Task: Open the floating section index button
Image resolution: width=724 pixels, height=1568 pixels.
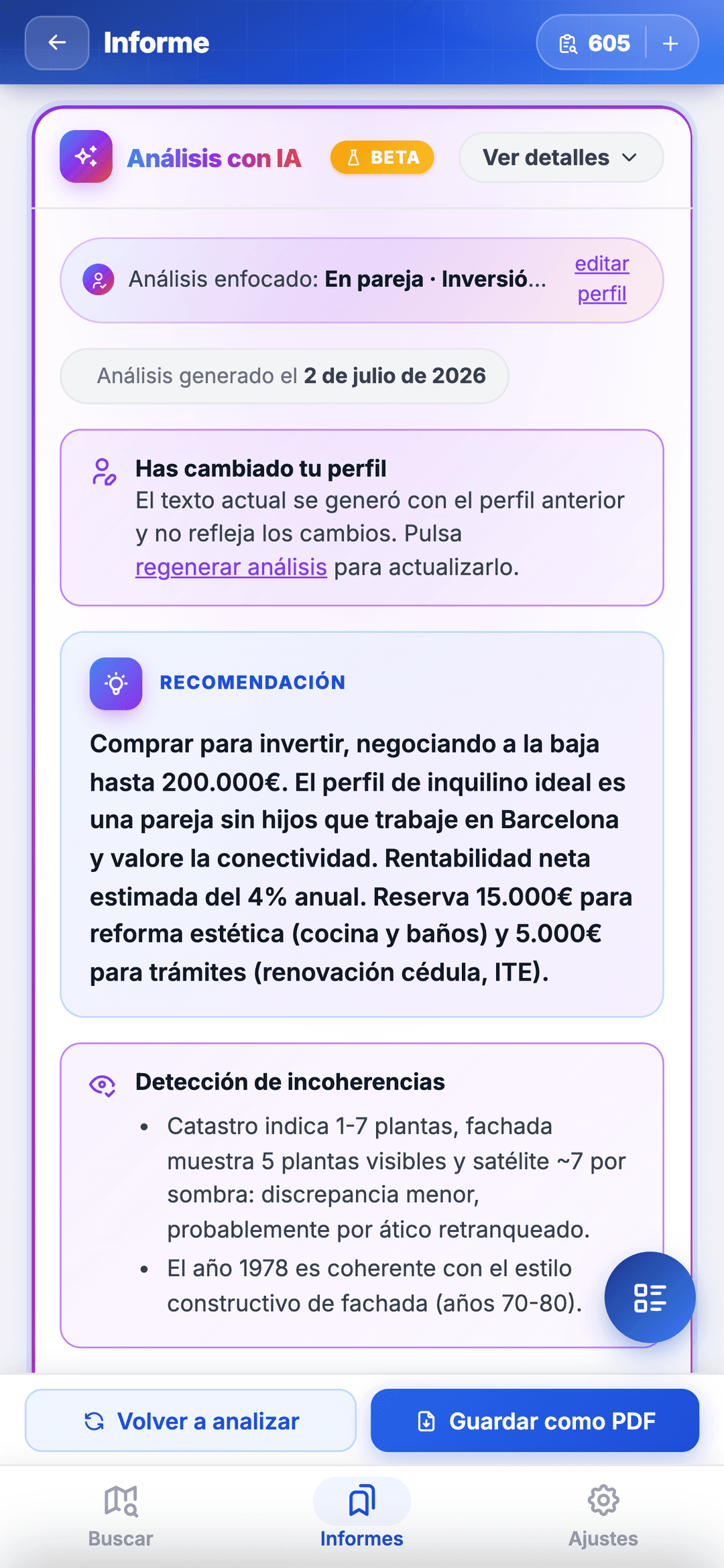Action: tap(650, 1297)
